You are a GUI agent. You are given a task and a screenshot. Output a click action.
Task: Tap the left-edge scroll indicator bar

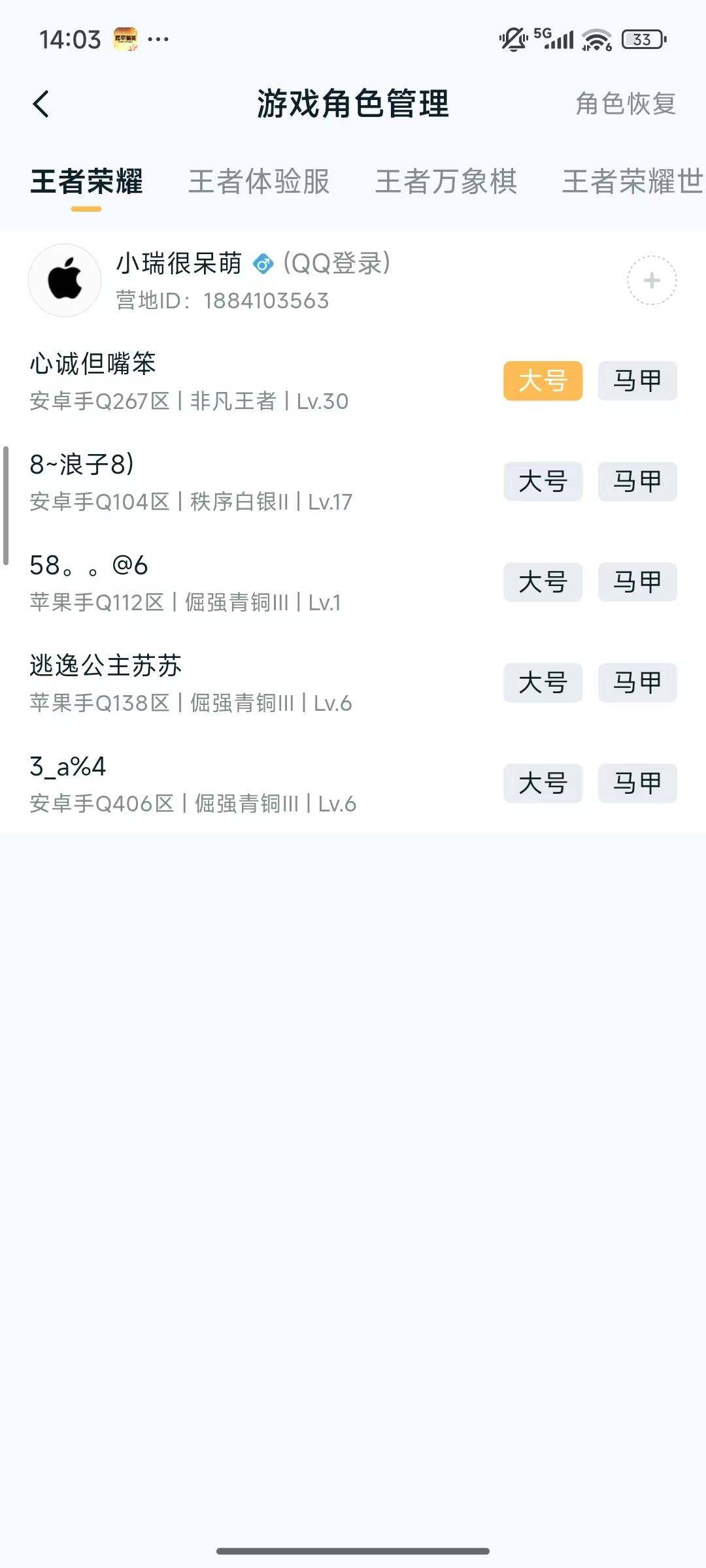(5, 497)
